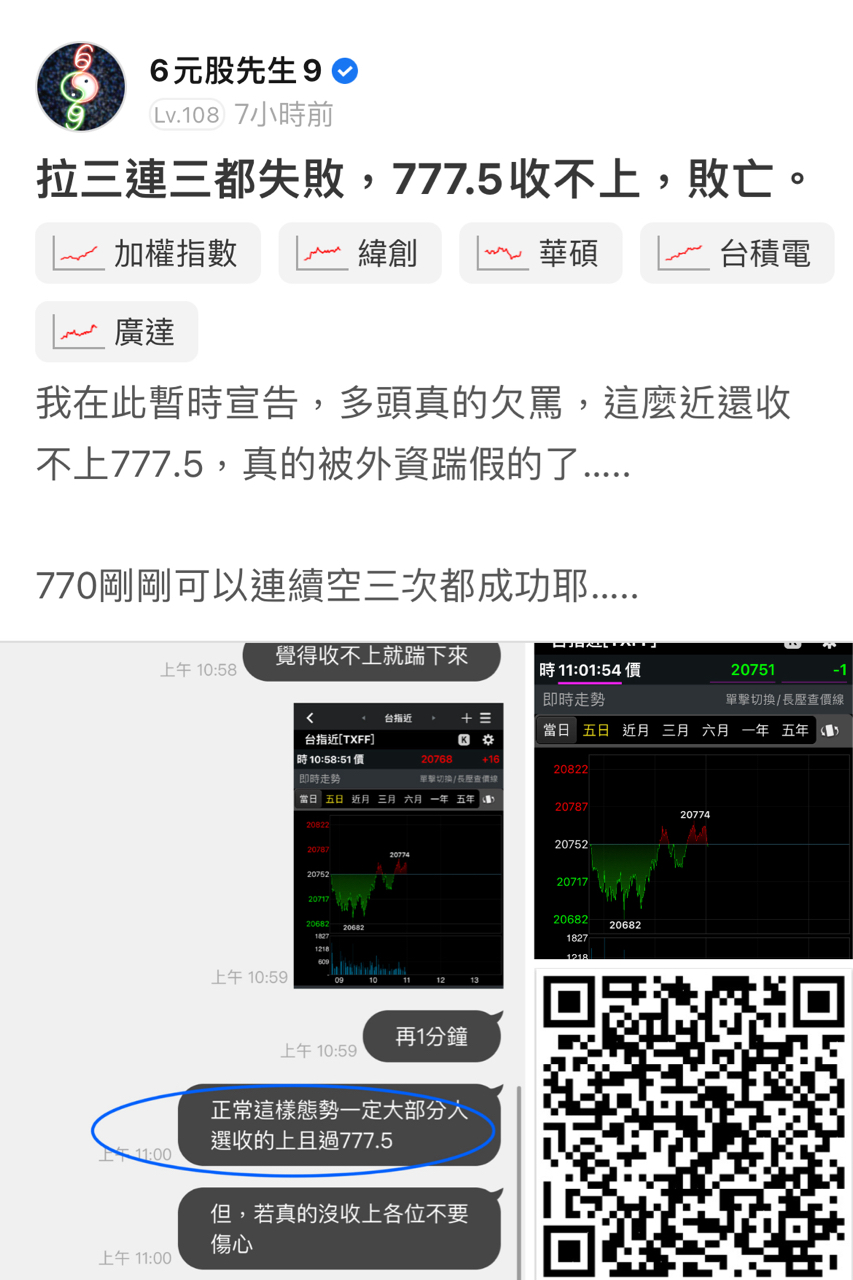Image resolution: width=853 pixels, height=1280 pixels.
Task: Tap the camera icon on the TXFF chart header
Action: click(x=793, y=642)
